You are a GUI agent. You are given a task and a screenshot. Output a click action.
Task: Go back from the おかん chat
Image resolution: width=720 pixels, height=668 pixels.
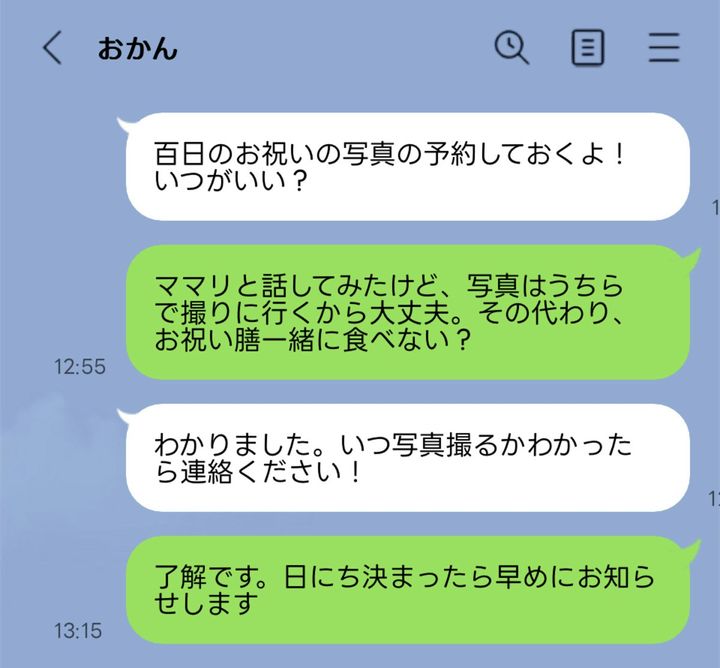click(52, 47)
